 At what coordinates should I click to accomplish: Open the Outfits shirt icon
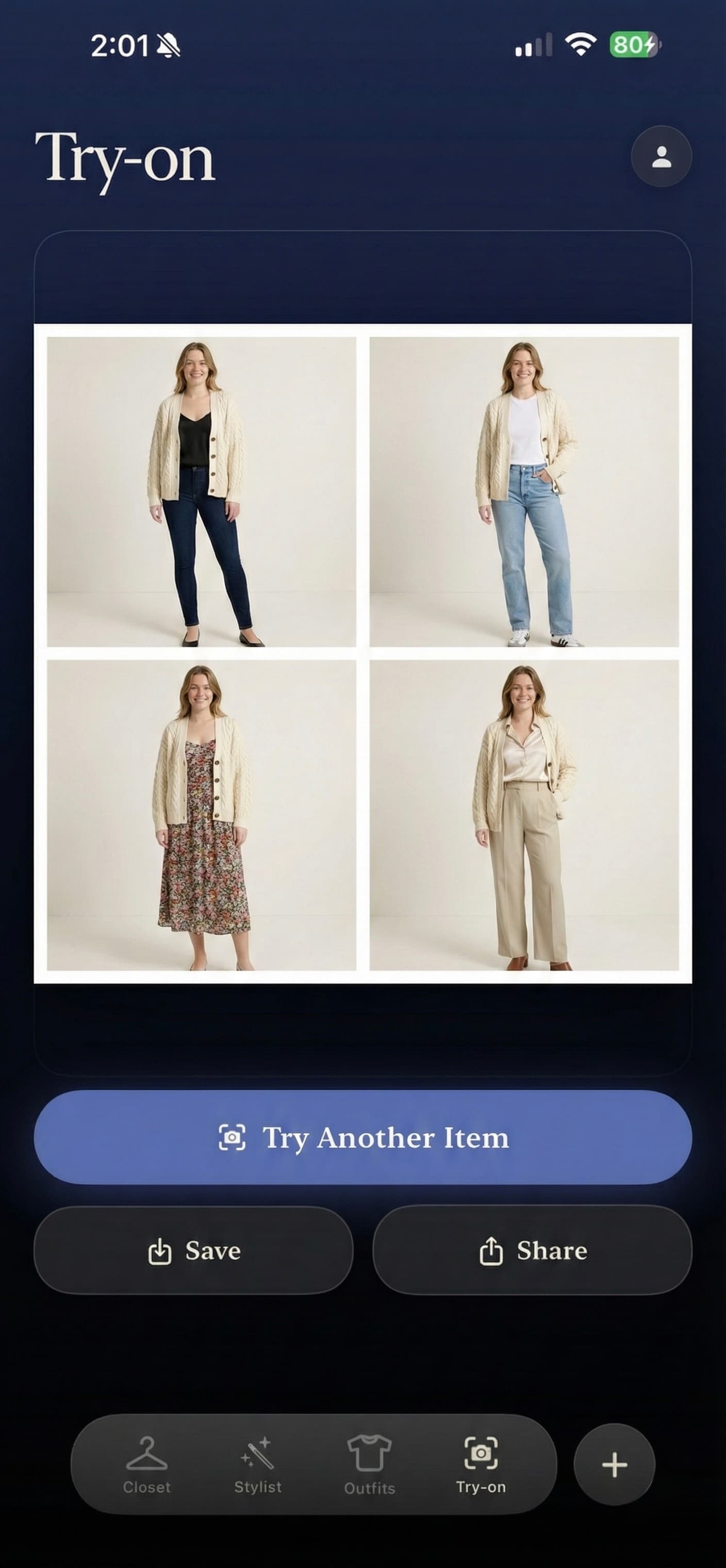tap(368, 1452)
